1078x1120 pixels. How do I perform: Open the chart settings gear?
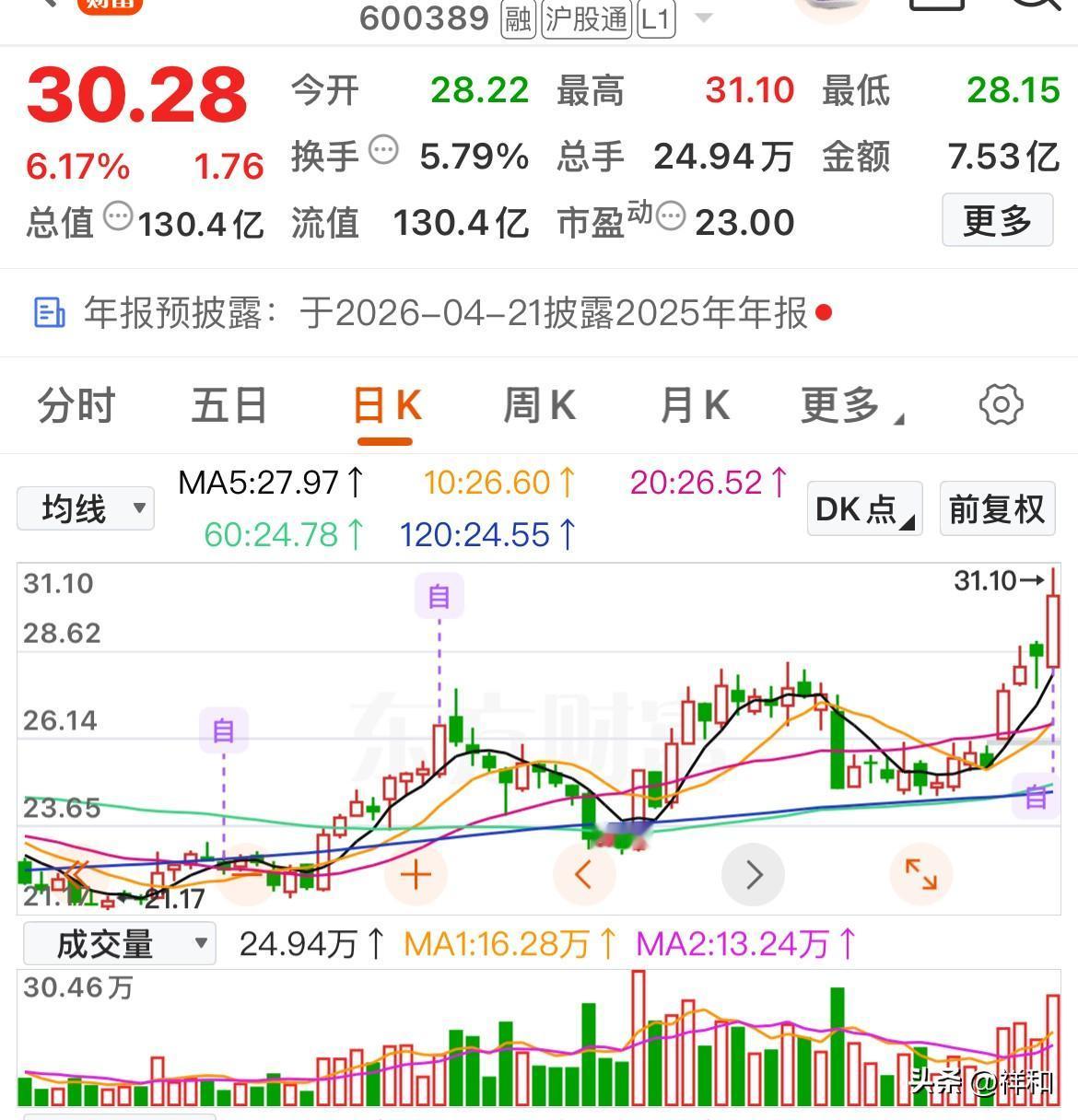[1001, 405]
